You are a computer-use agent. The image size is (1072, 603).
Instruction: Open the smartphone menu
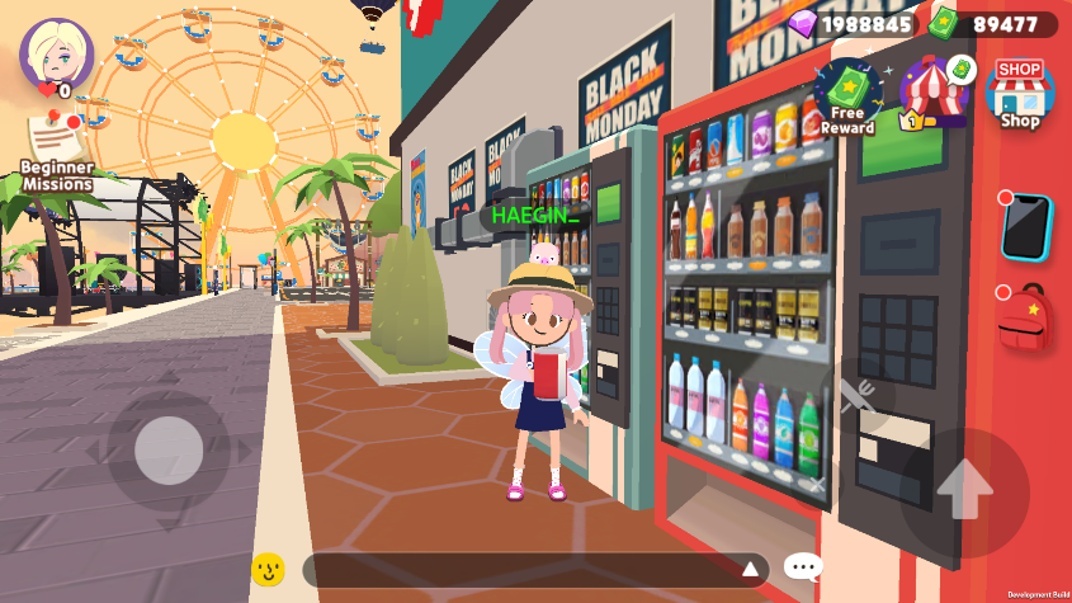tap(1027, 227)
